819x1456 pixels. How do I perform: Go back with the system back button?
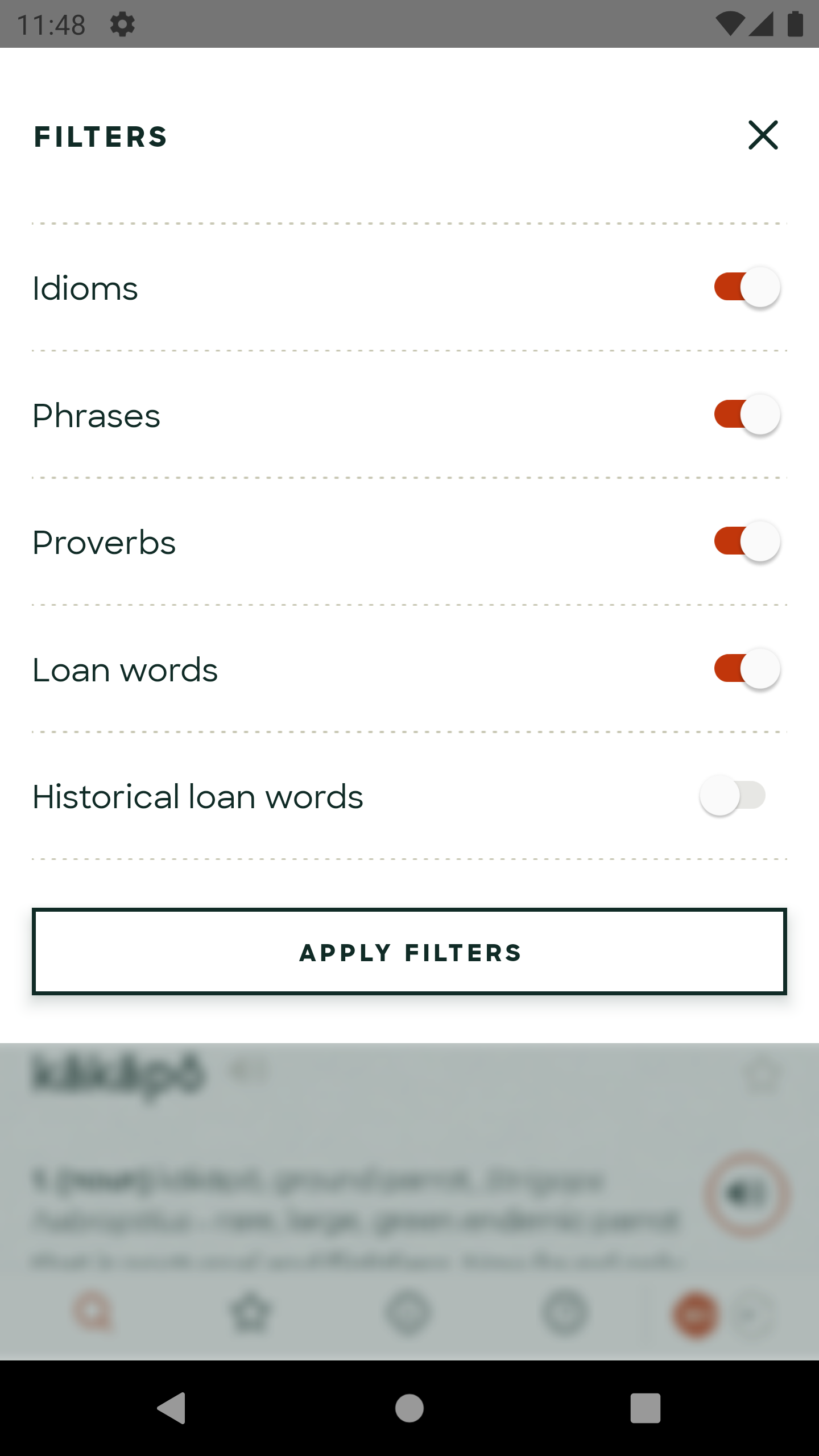coord(172,1408)
